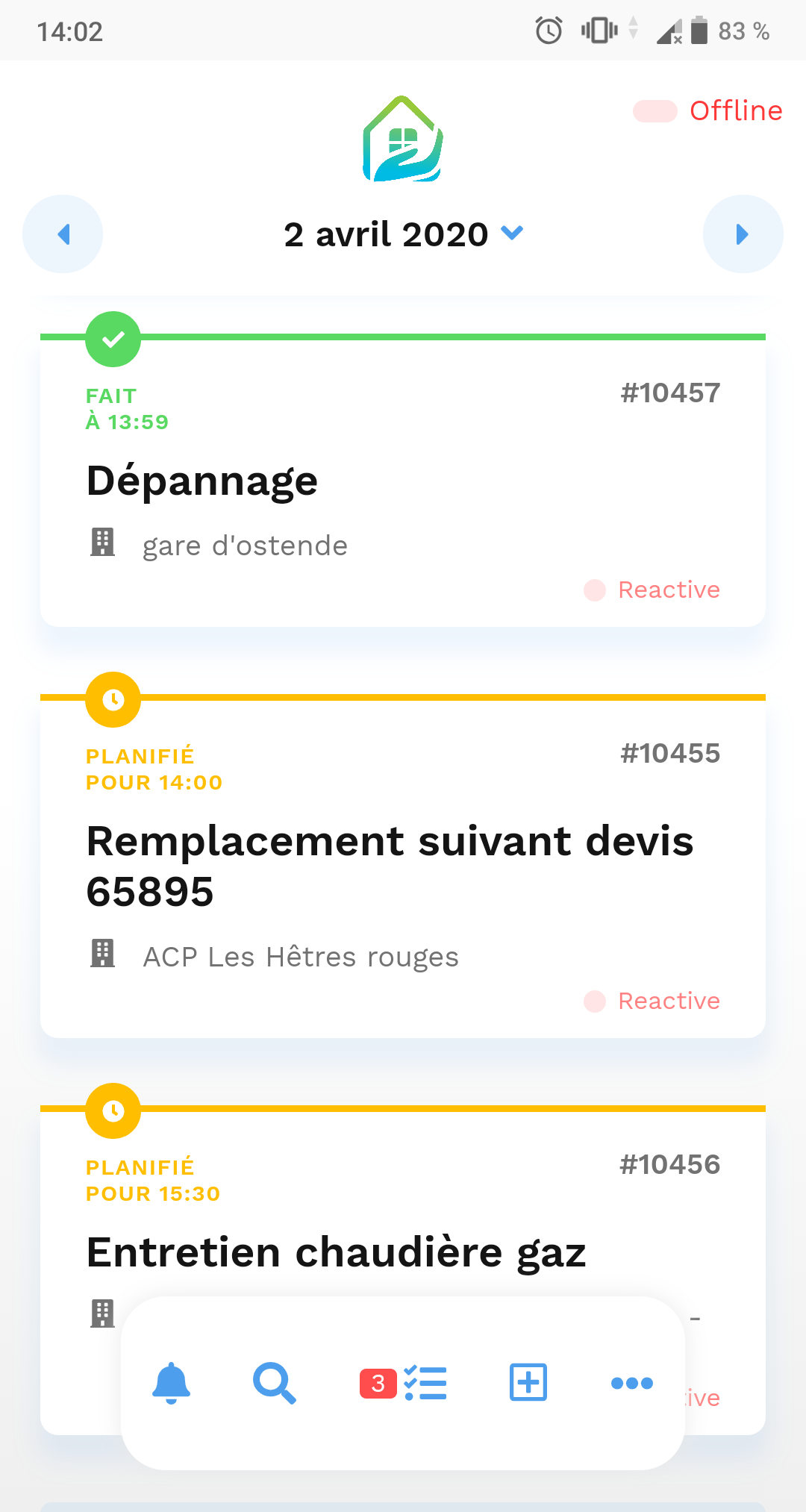Add a new intervention

[x=528, y=1383]
